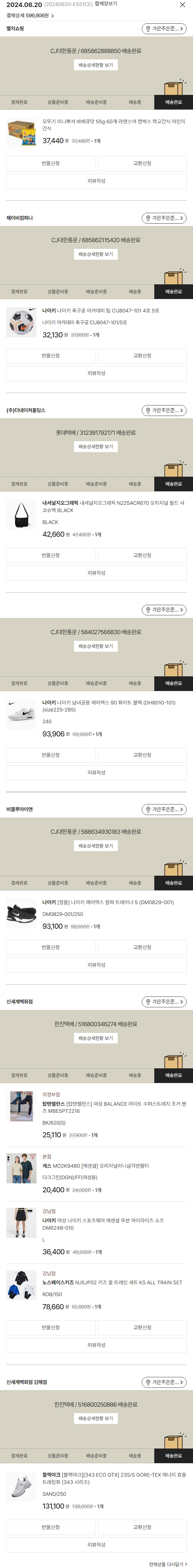Close the order detail page
This screenshot has width=193, height=1568.
pos(182,5)
